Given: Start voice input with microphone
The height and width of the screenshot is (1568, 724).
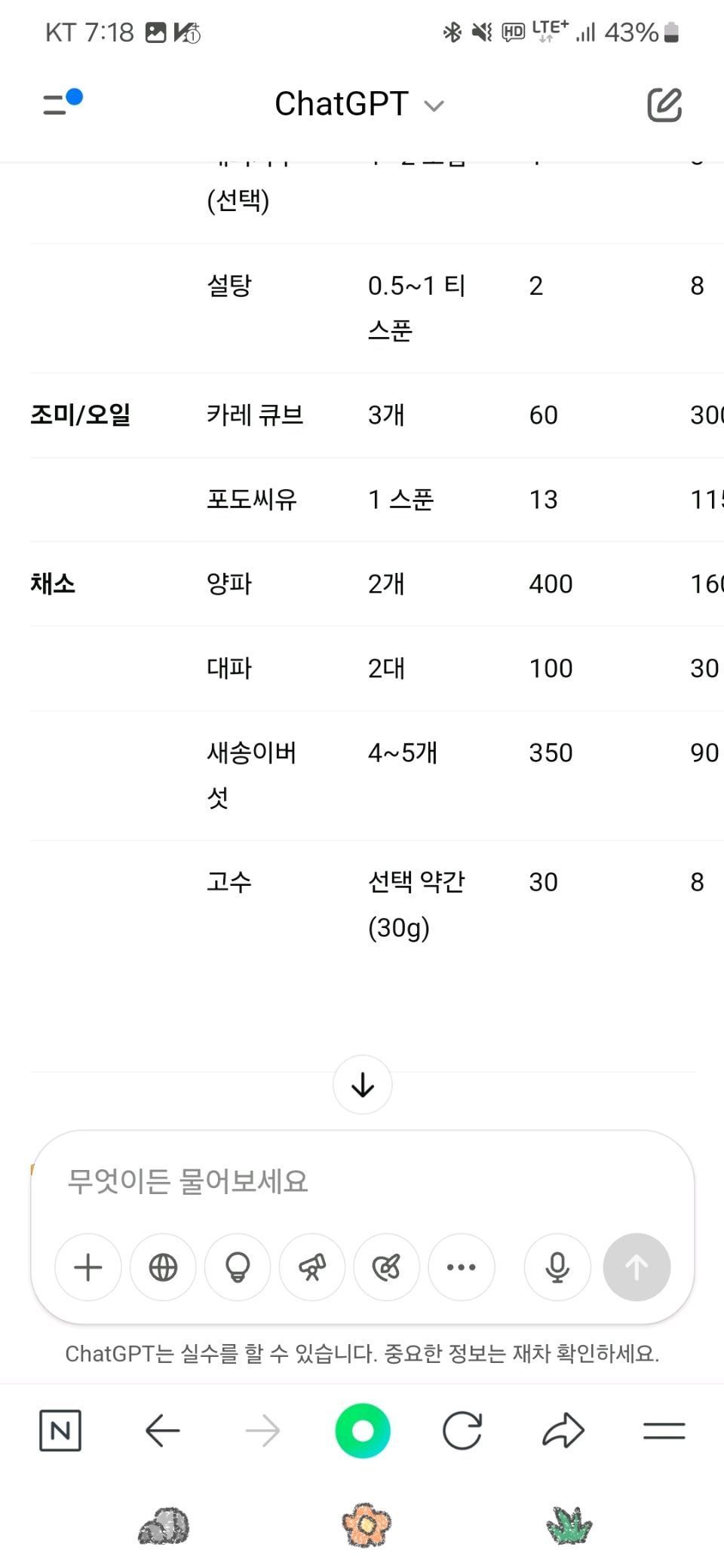Looking at the screenshot, I should tap(557, 1267).
